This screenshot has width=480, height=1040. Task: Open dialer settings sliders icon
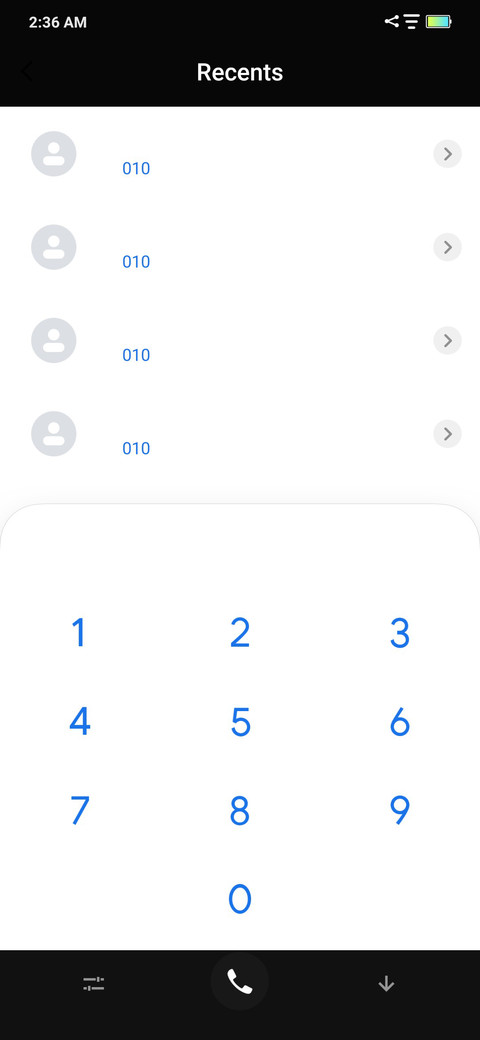(93, 983)
